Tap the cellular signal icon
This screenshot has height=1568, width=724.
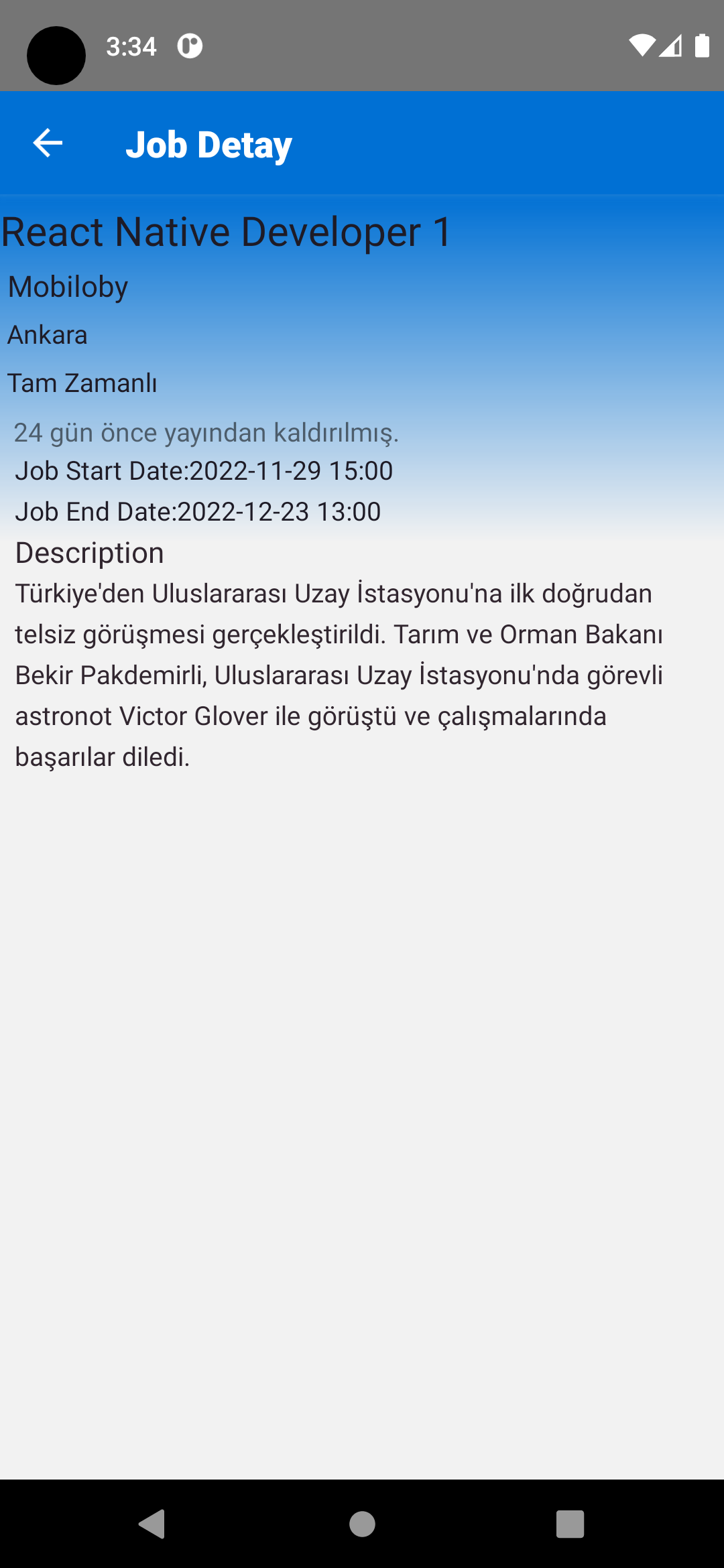pos(671,47)
